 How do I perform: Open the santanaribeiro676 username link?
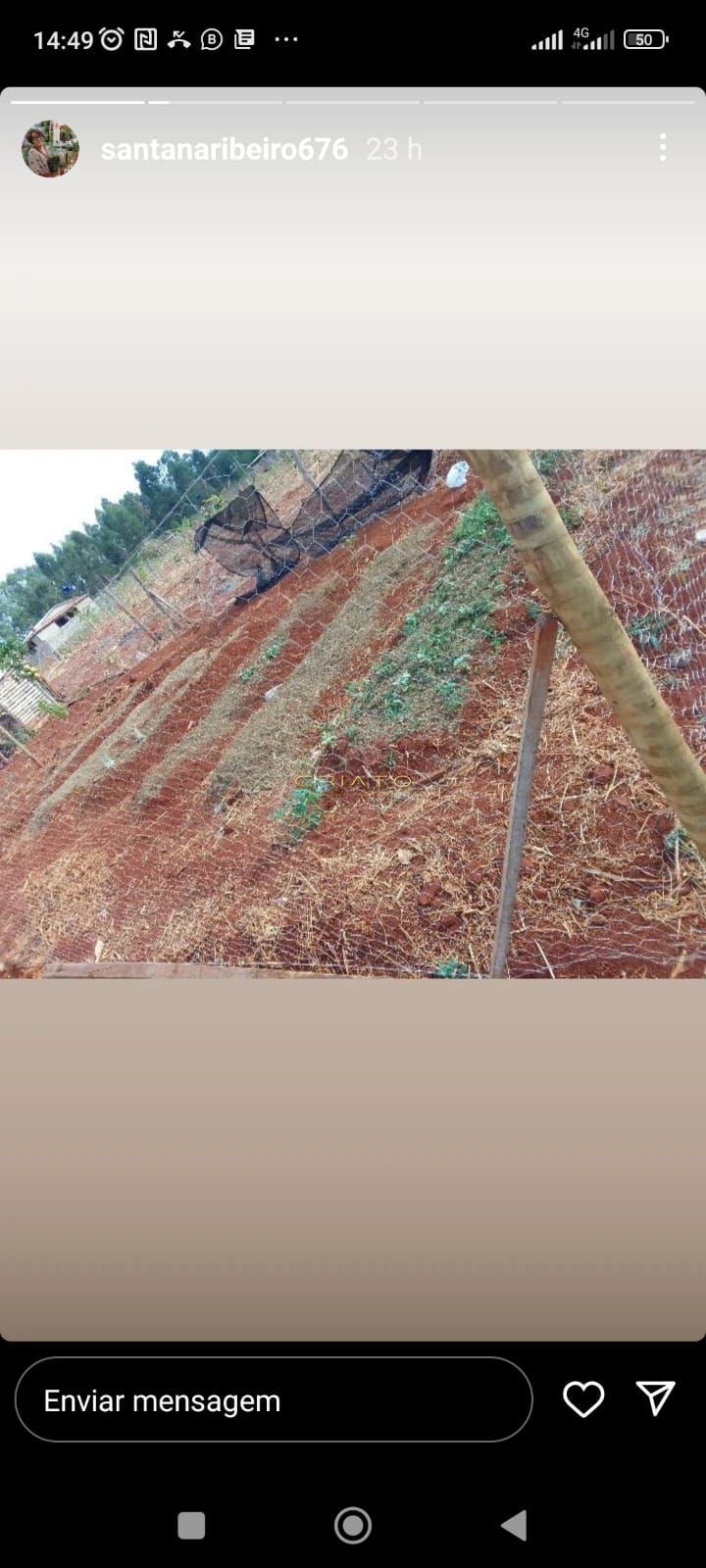coord(225,149)
